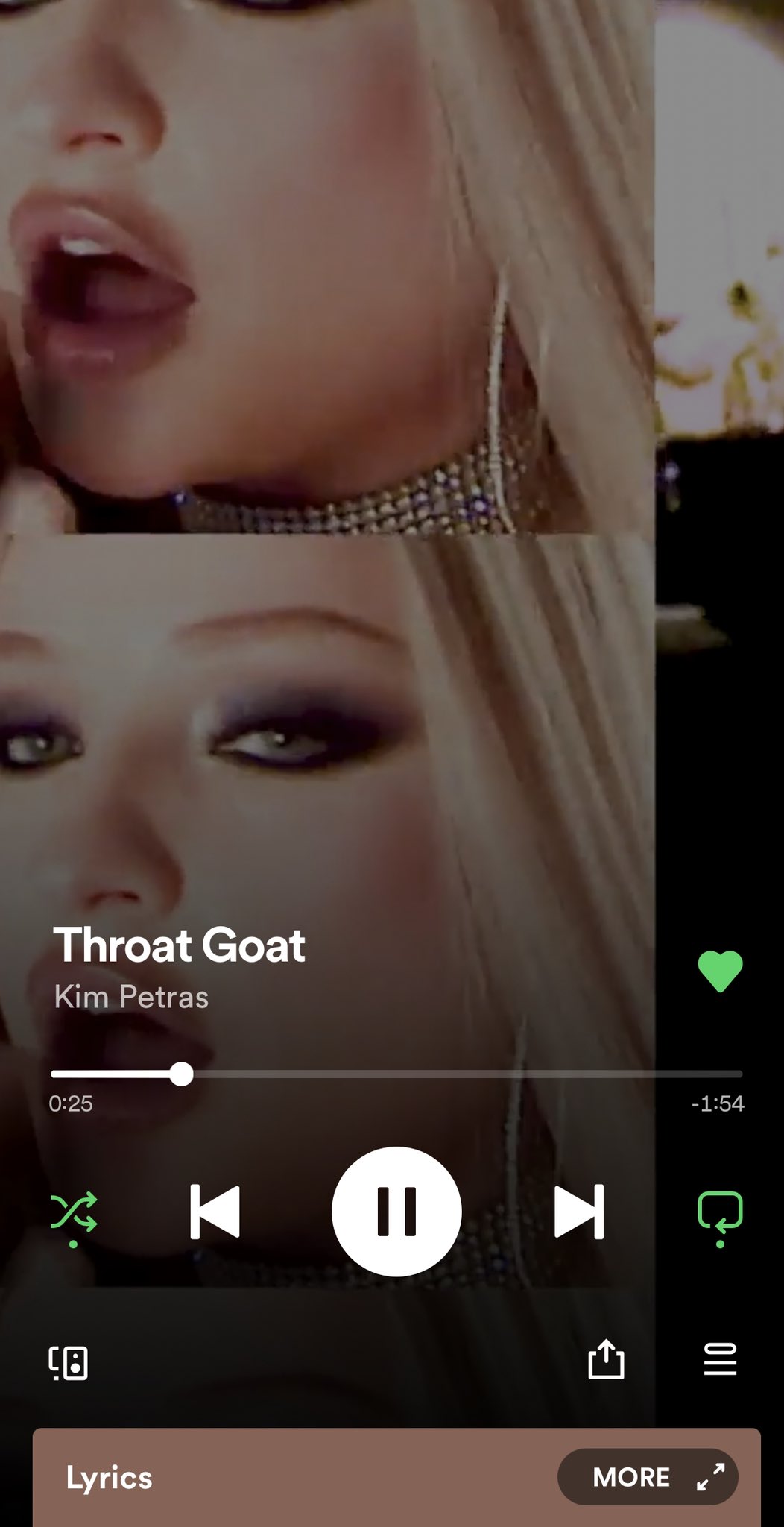This screenshot has width=784, height=1527.
Task: Pause the playing song
Action: point(396,1212)
